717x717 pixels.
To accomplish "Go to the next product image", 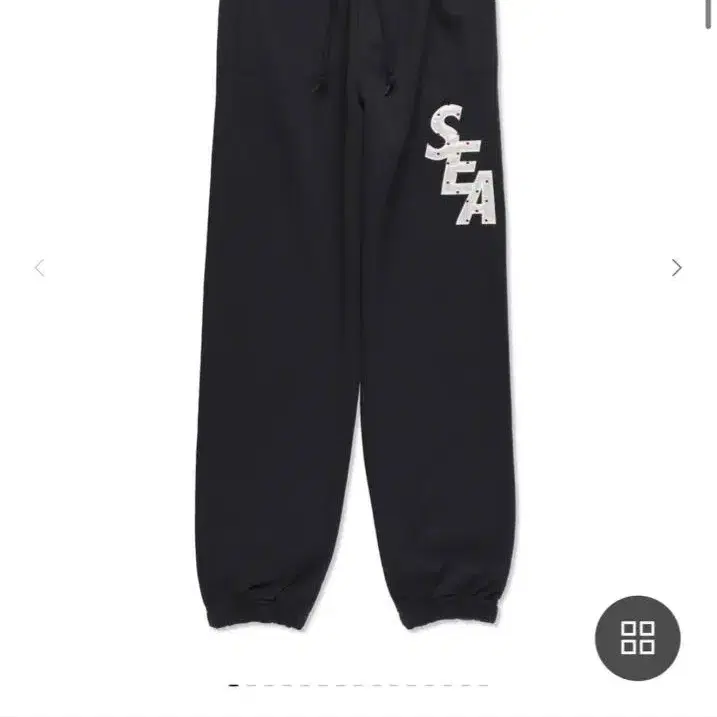I will click(677, 268).
